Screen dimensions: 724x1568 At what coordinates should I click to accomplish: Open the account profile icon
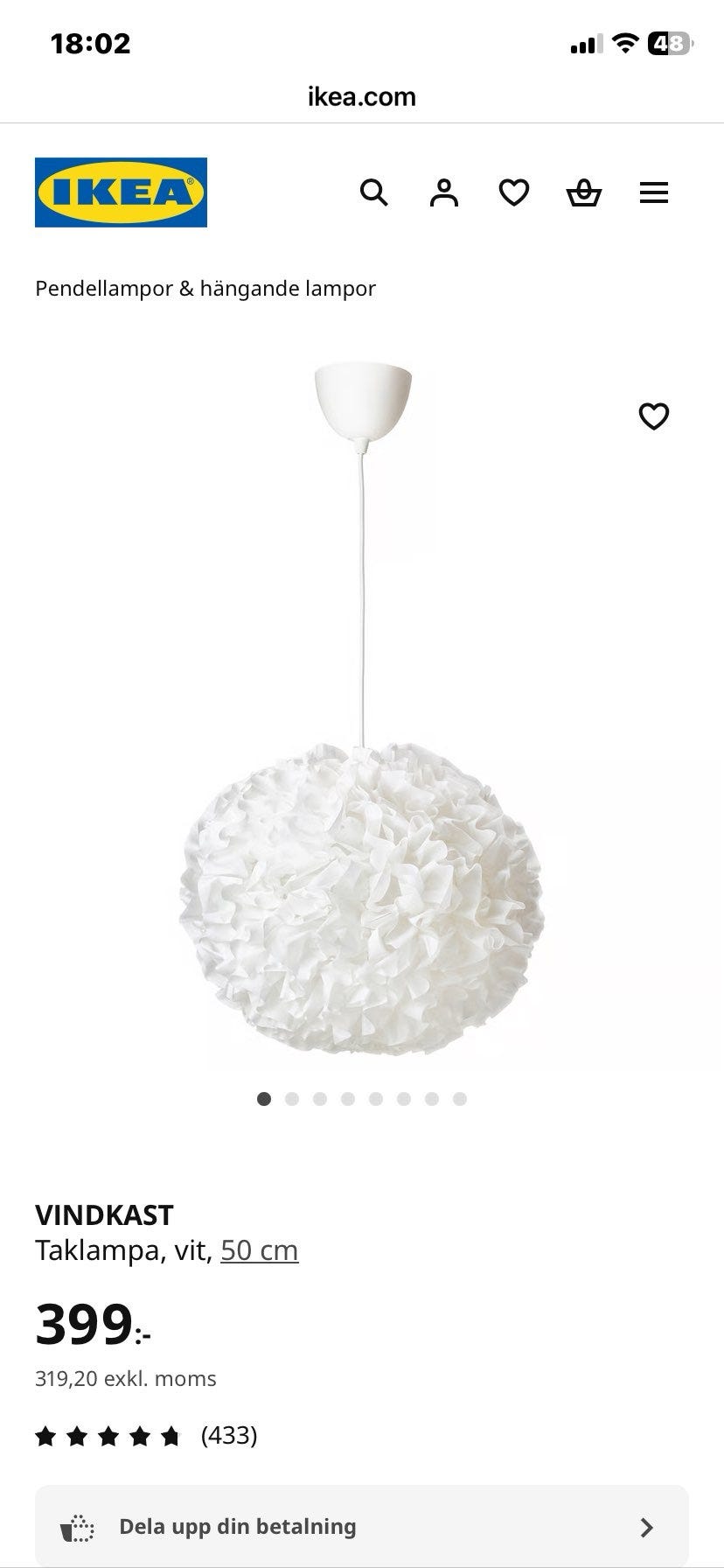click(444, 192)
